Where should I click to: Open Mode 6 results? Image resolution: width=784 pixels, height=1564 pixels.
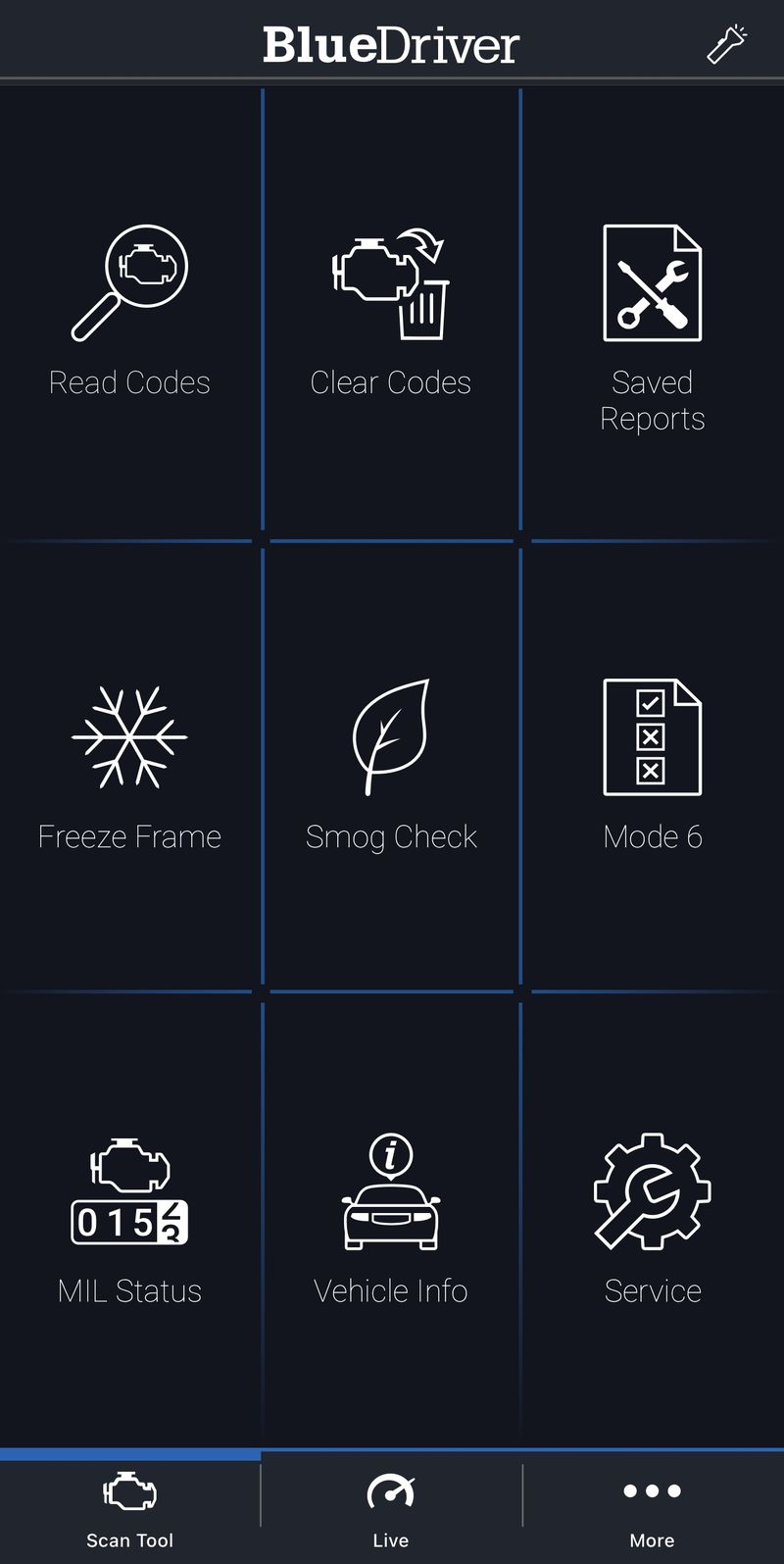point(653,767)
